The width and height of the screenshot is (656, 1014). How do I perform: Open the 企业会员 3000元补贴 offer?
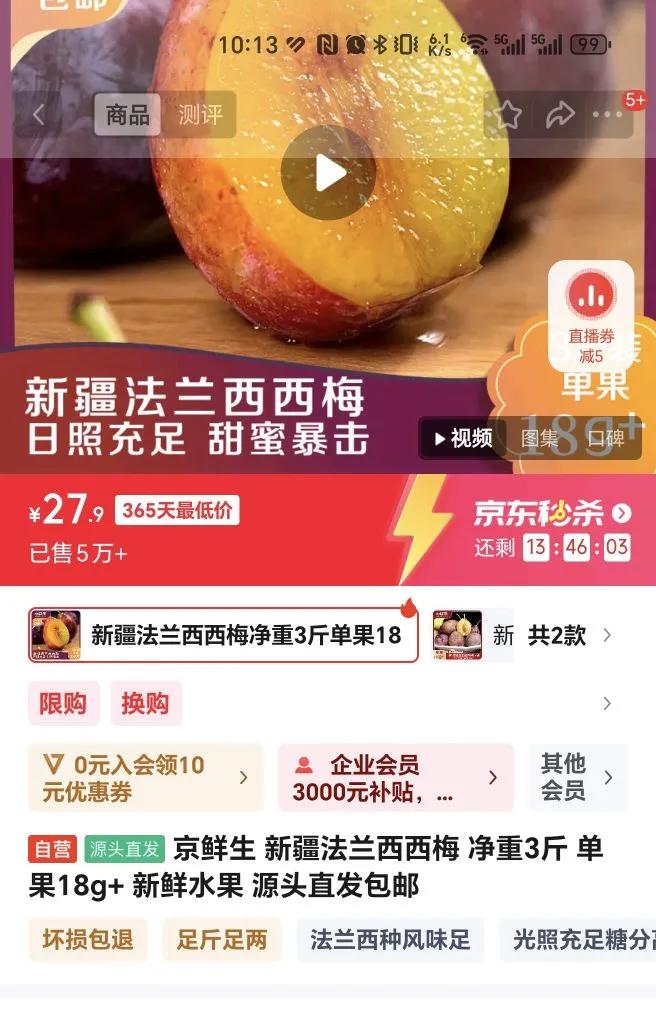395,778
